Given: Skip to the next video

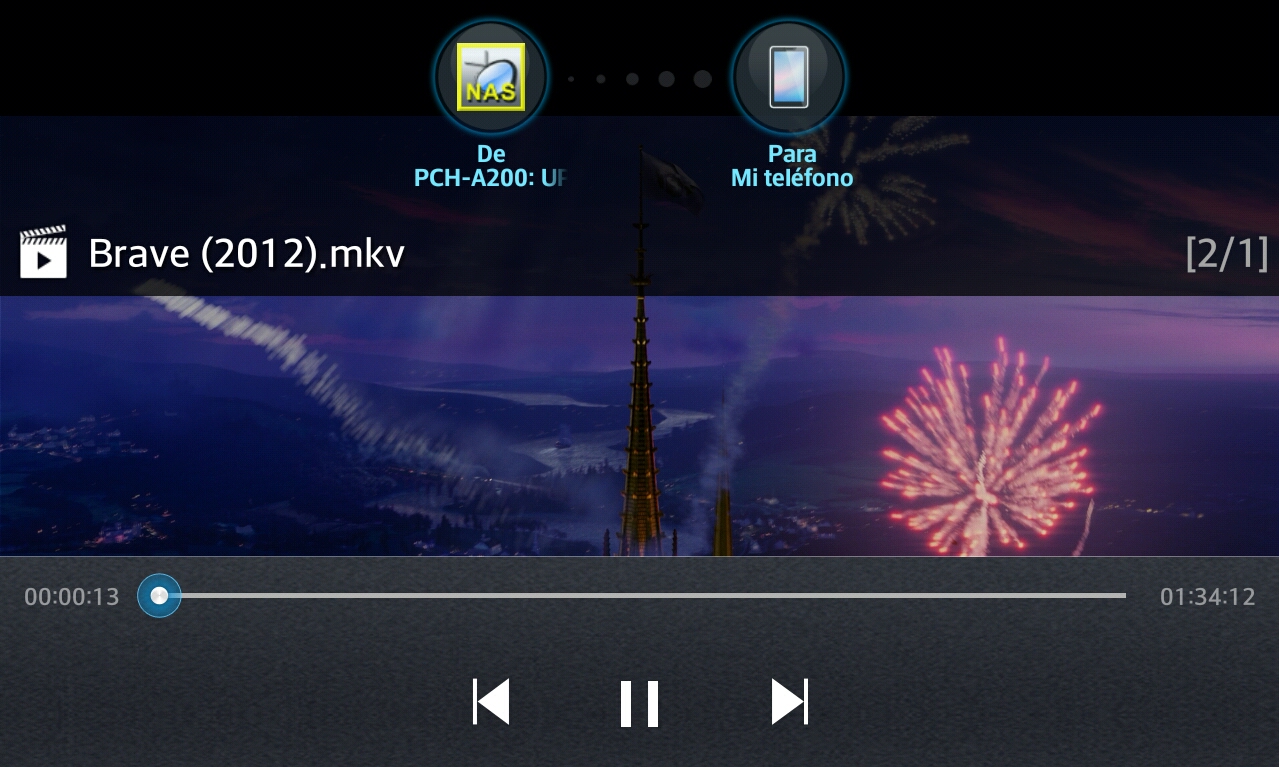Looking at the screenshot, I should tap(789, 702).
